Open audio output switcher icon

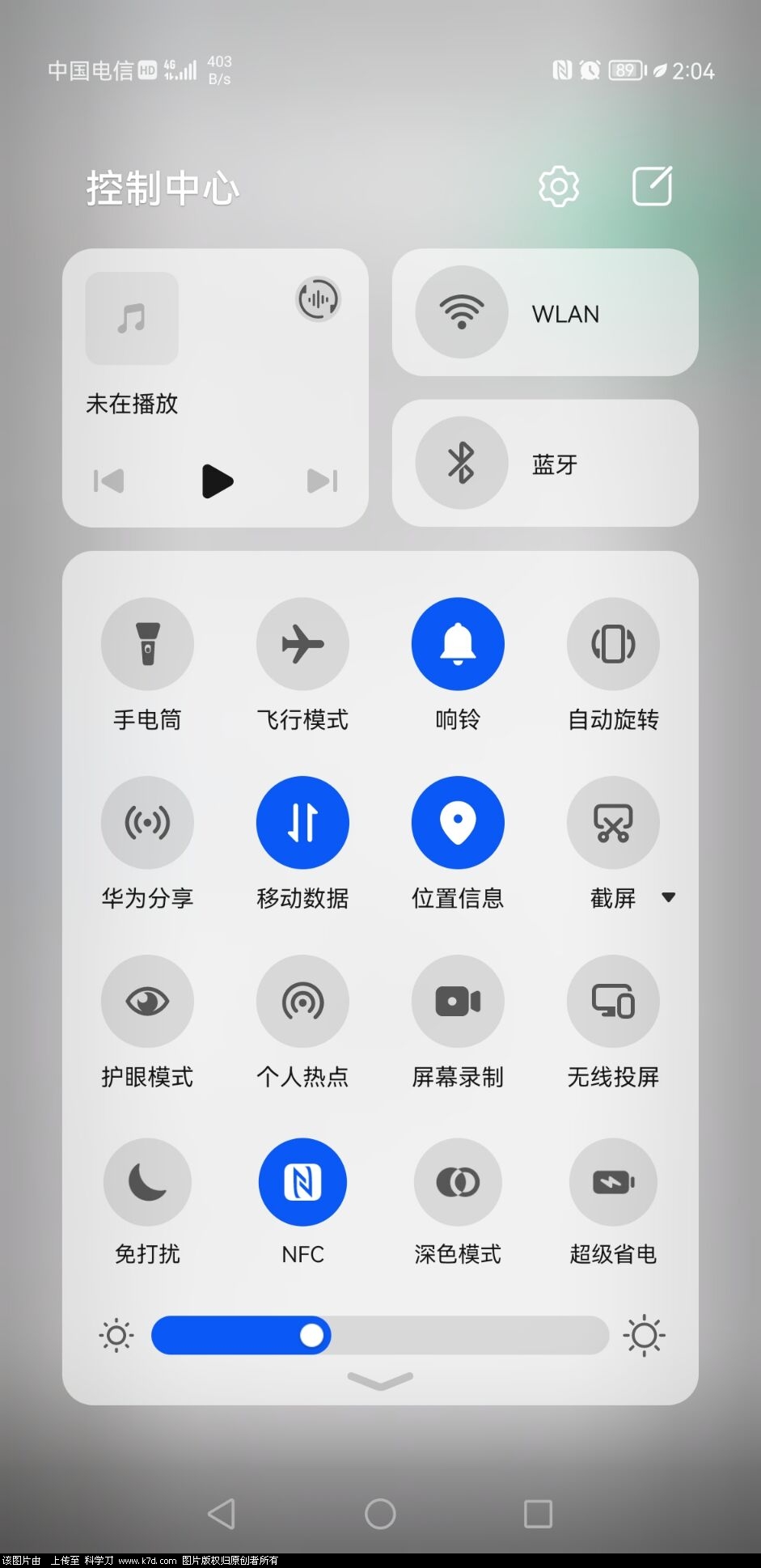coord(318,299)
